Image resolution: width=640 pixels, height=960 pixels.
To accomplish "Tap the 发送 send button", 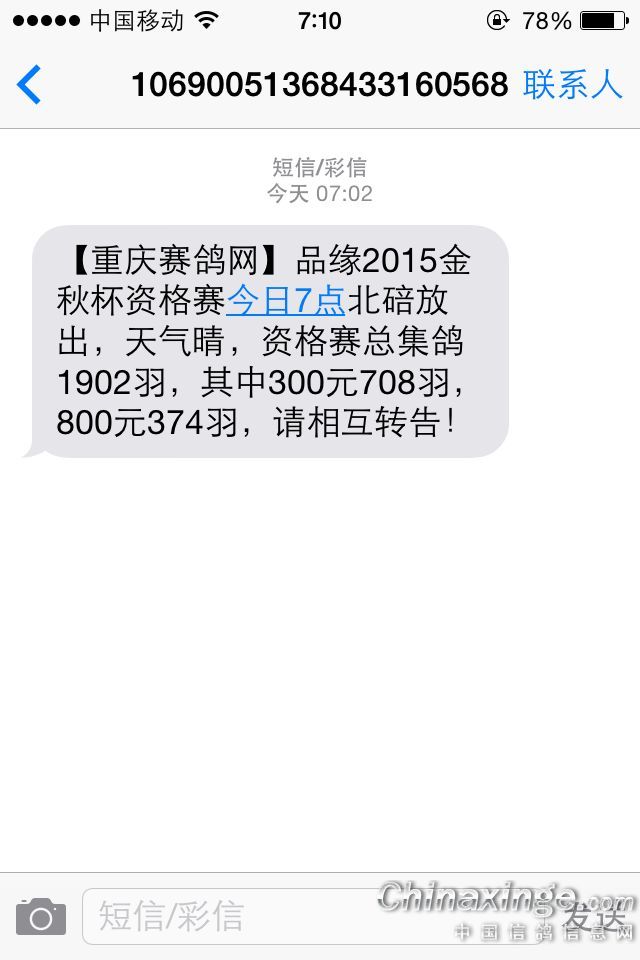I will (x=594, y=916).
